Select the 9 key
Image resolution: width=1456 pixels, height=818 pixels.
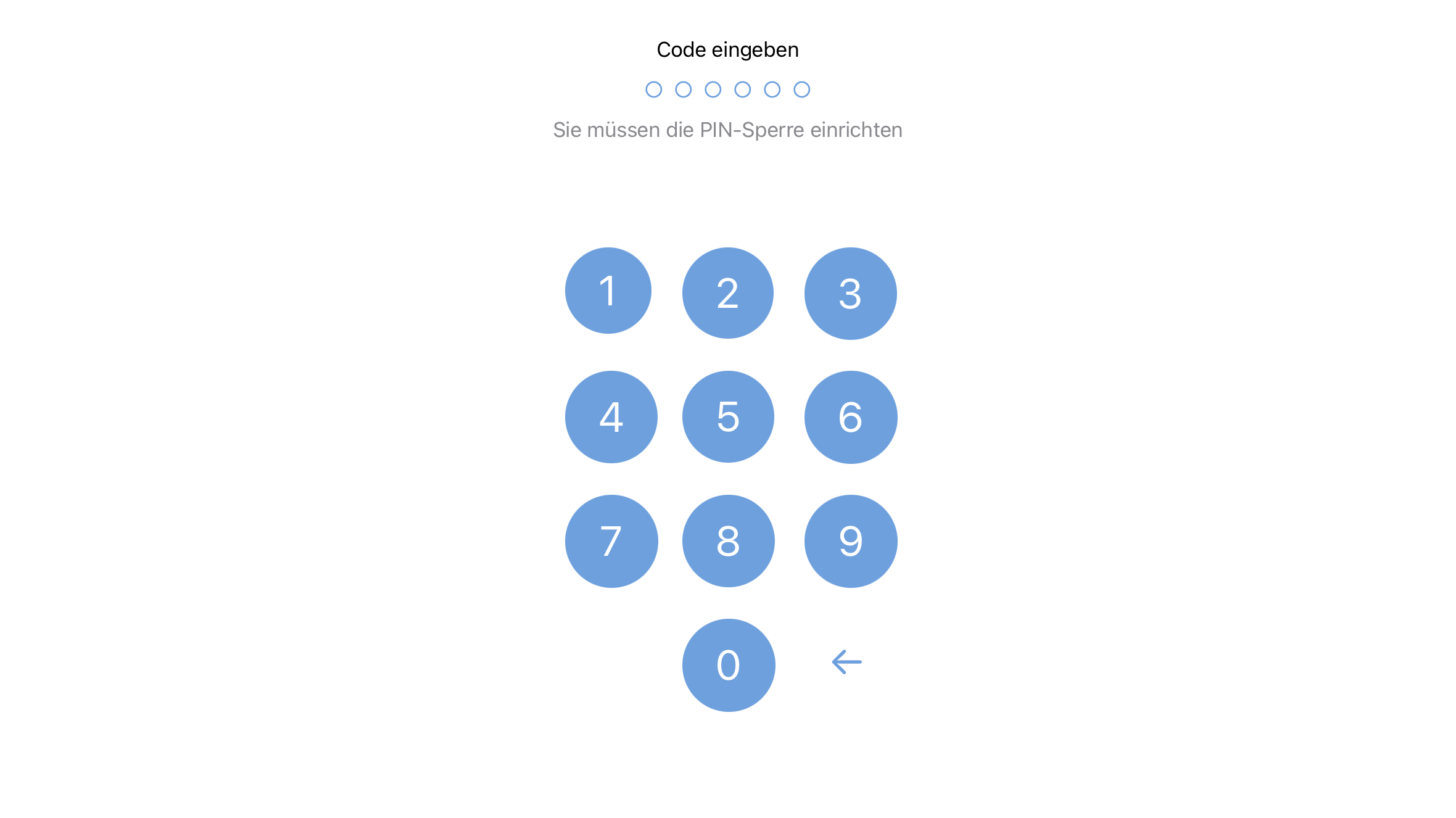(x=850, y=541)
